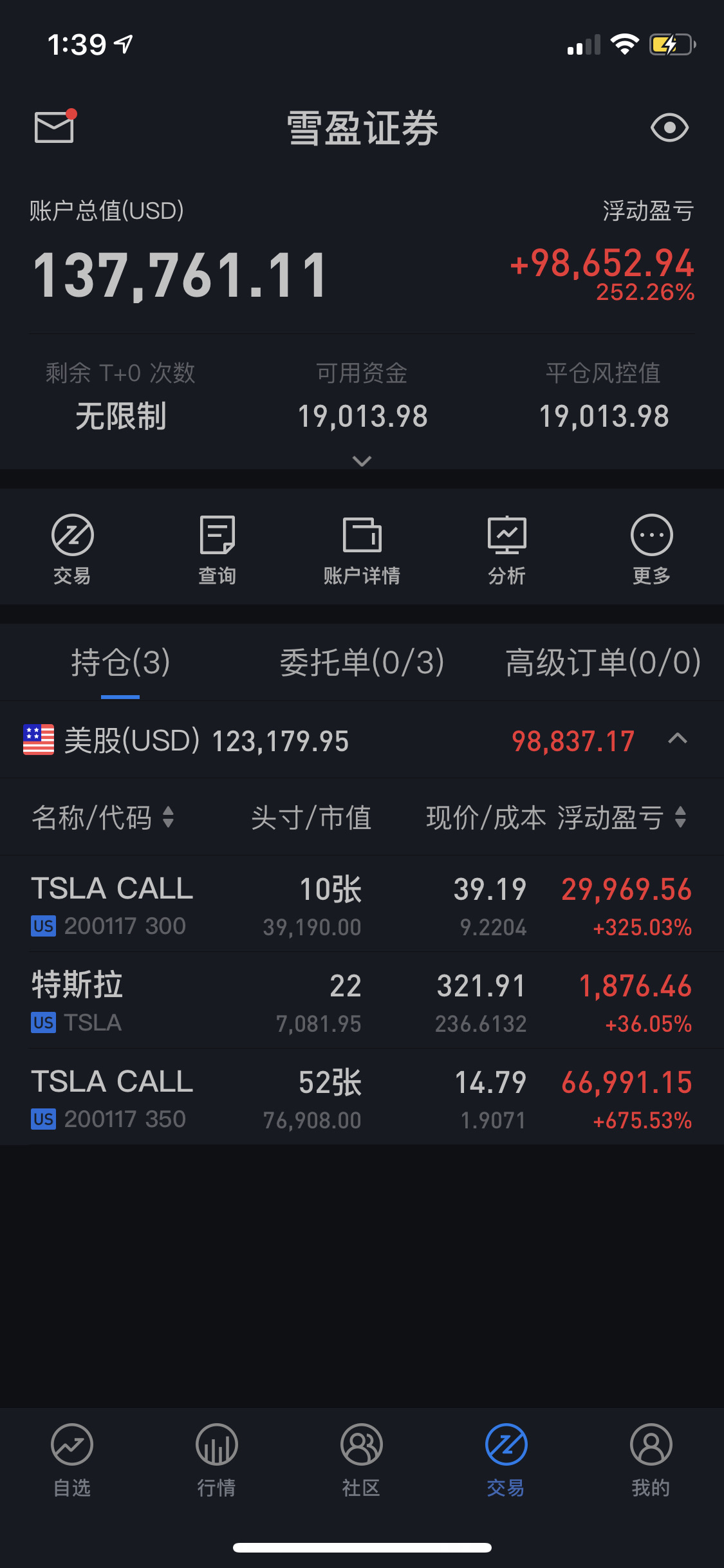
Task: Open the mail inbox icon
Action: 55,126
